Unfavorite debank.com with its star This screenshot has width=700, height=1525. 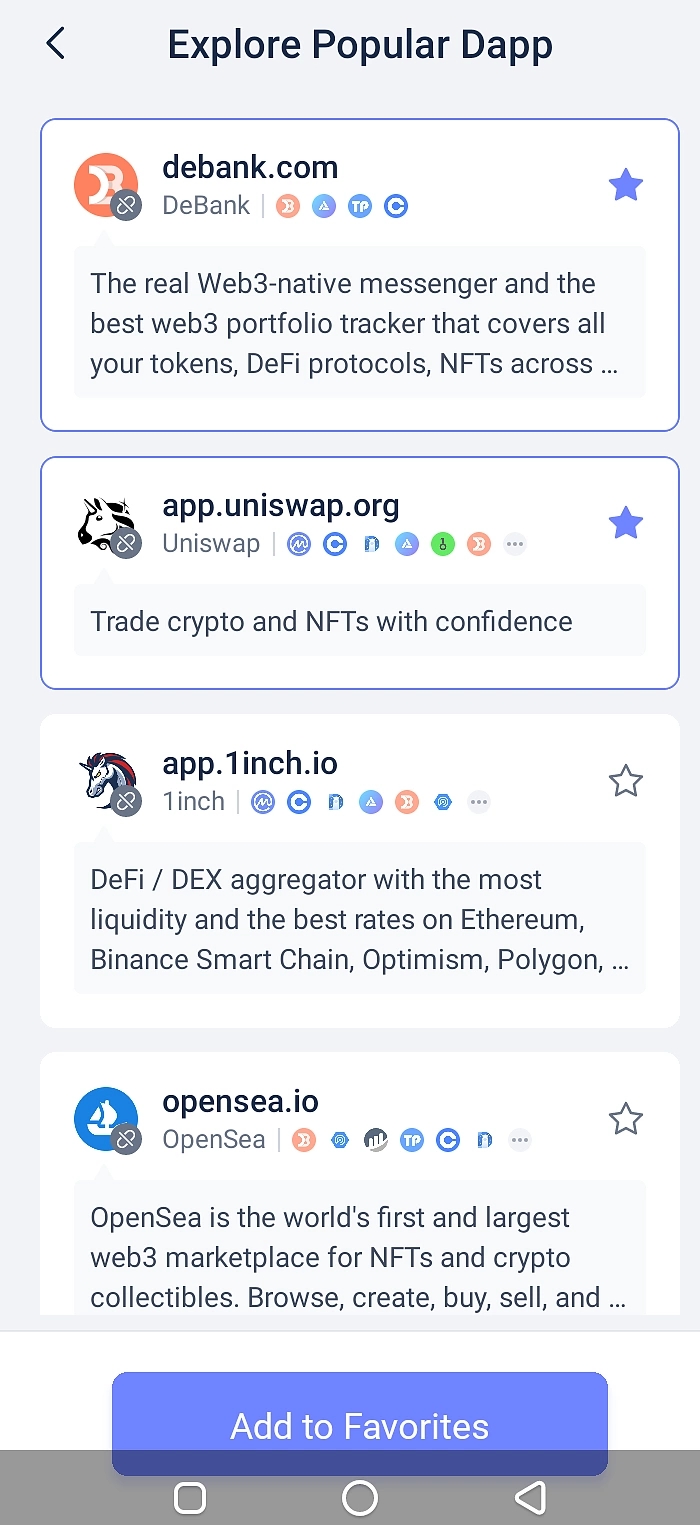click(625, 185)
